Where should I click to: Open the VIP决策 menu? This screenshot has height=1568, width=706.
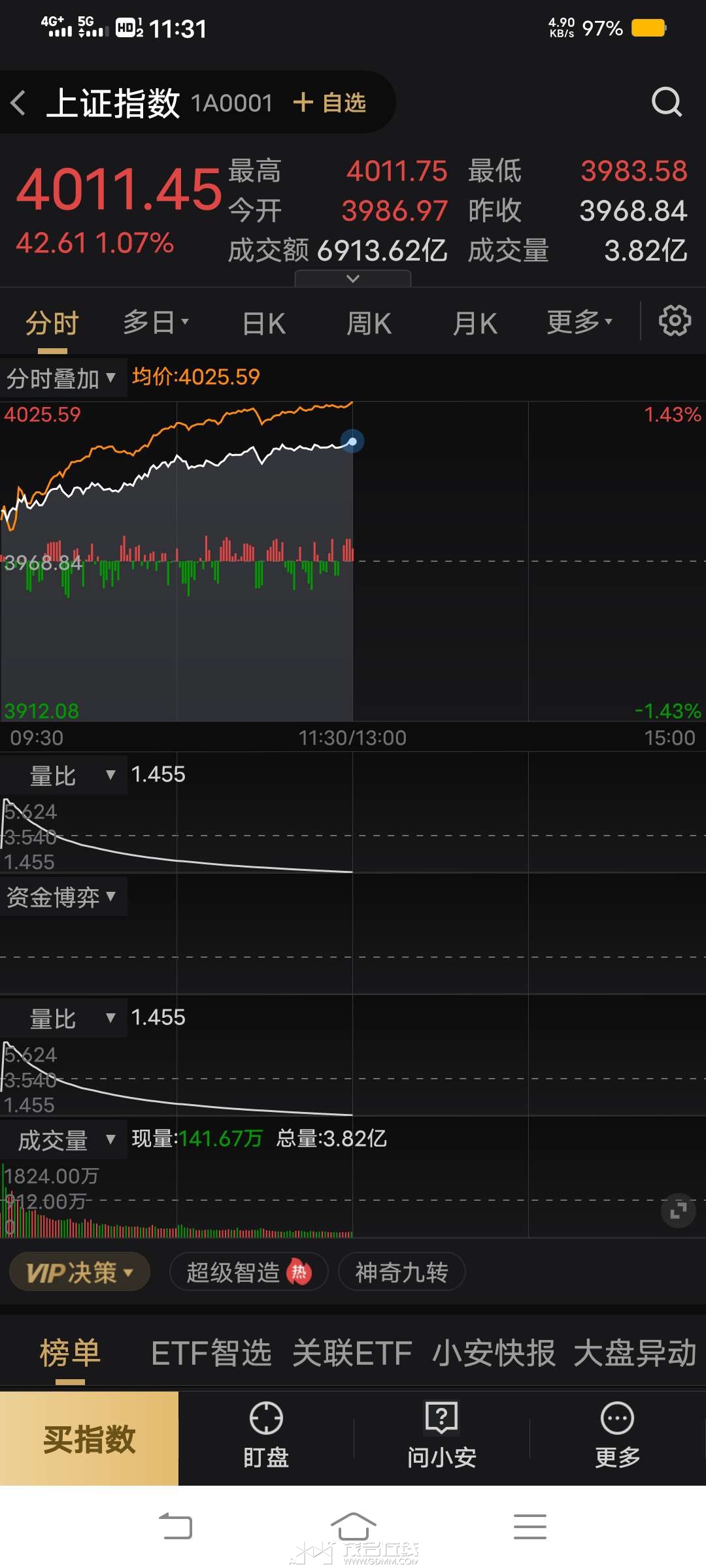(x=79, y=1272)
